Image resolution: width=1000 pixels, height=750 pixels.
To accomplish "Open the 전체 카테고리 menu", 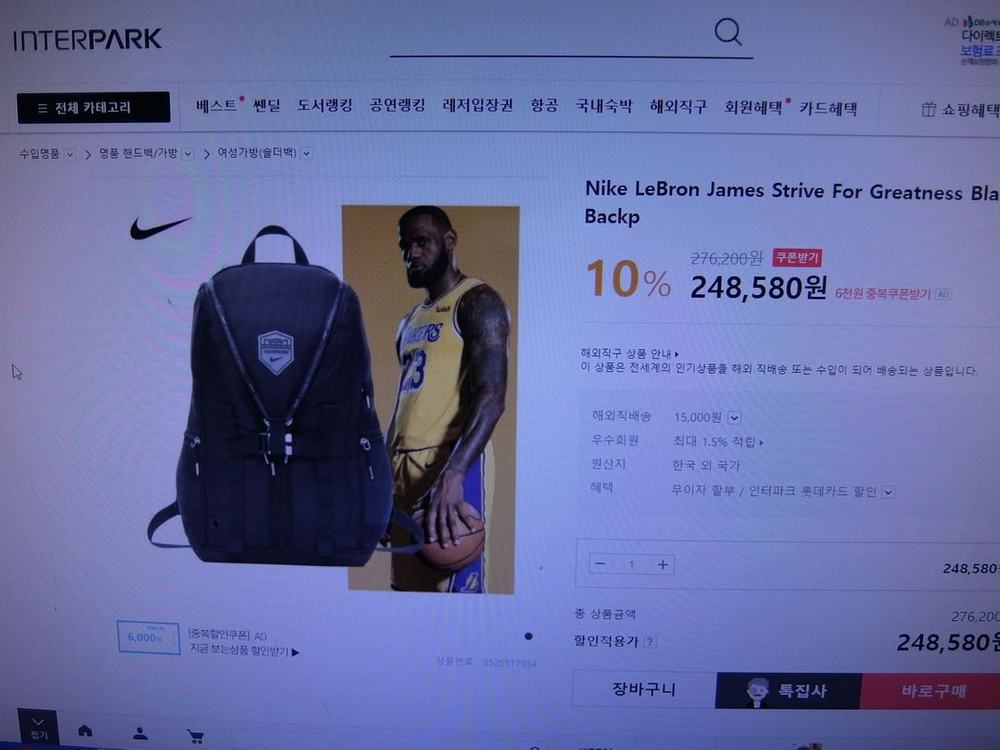I will click(93, 108).
